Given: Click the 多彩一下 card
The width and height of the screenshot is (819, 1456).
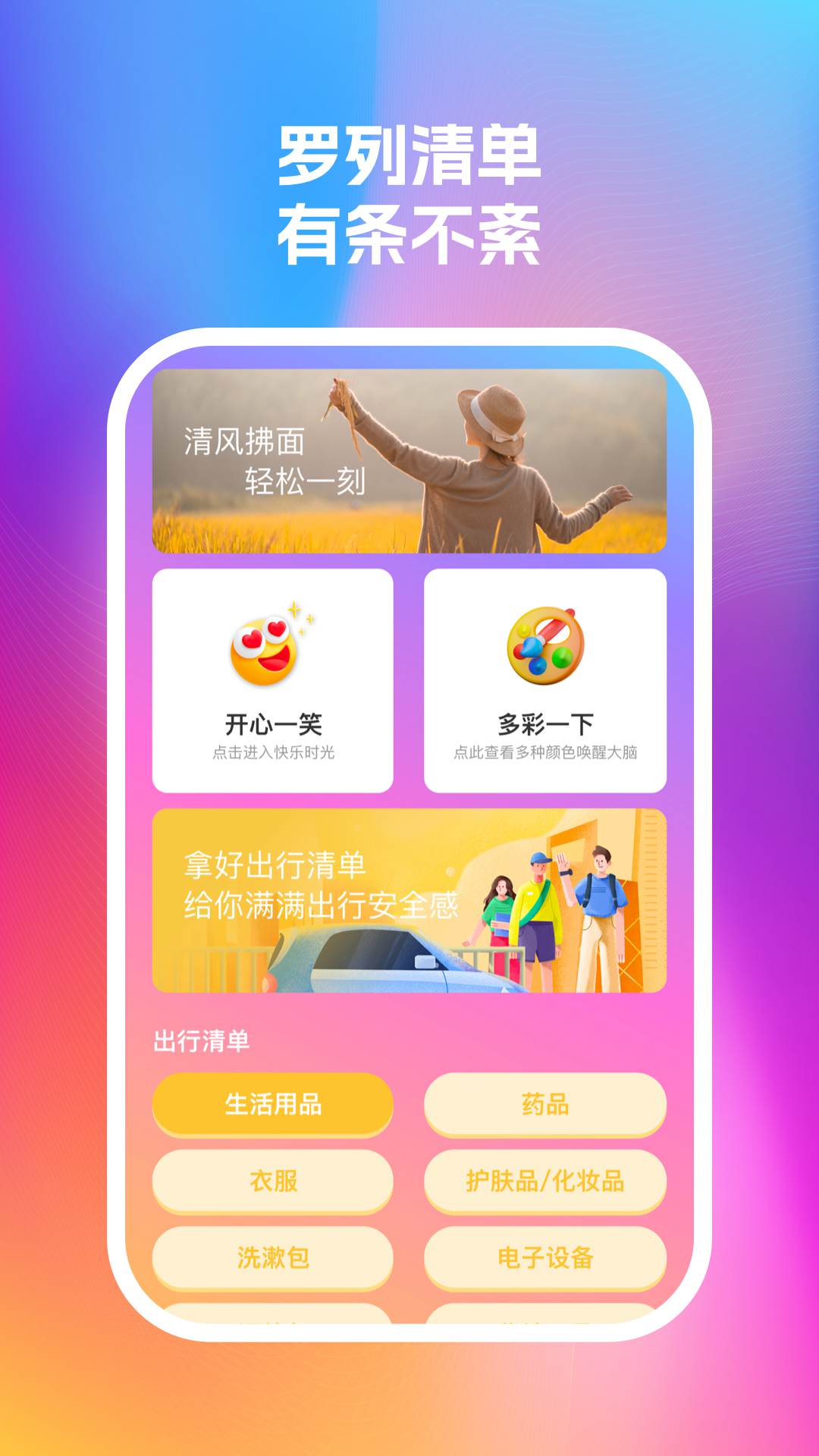Looking at the screenshot, I should [546, 679].
